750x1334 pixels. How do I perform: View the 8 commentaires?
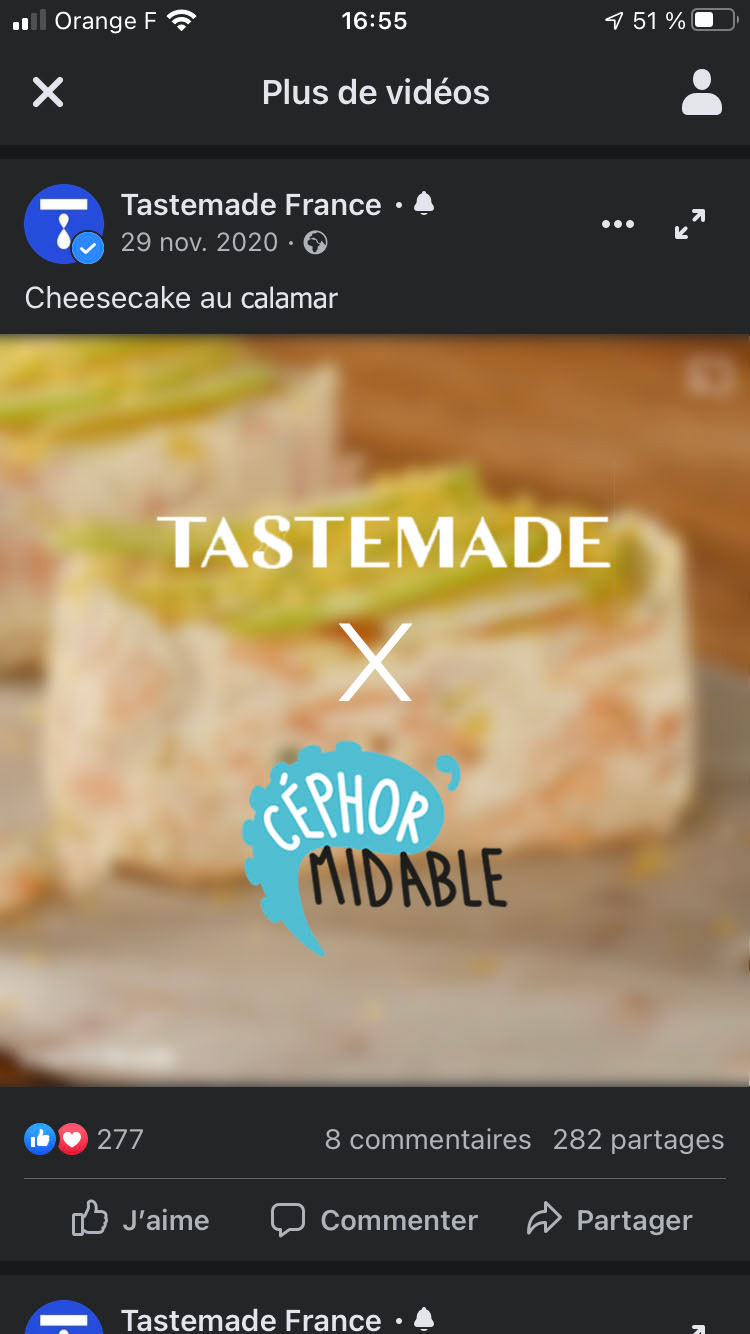click(x=428, y=1139)
